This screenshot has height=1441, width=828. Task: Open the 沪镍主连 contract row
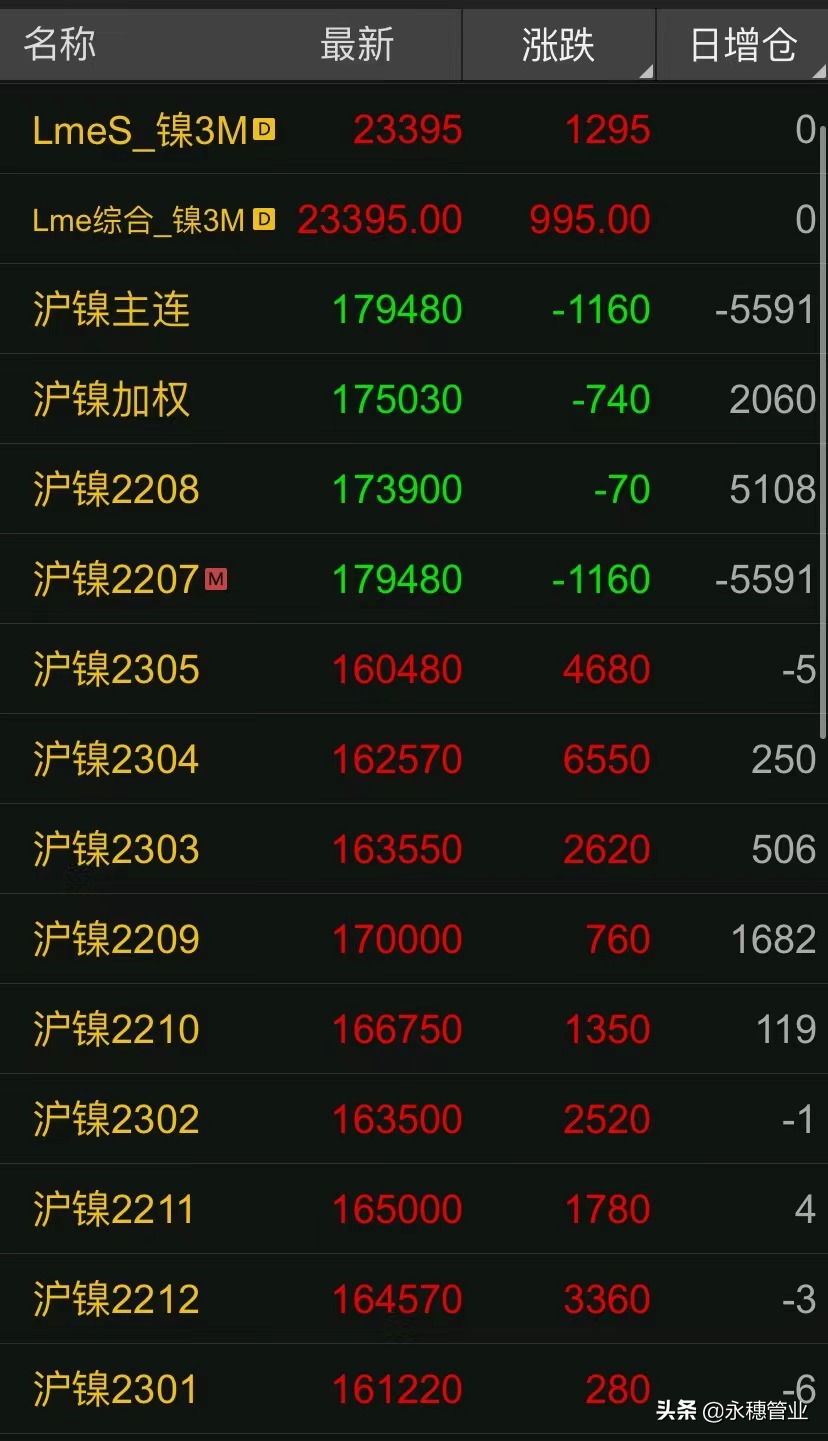(414, 309)
